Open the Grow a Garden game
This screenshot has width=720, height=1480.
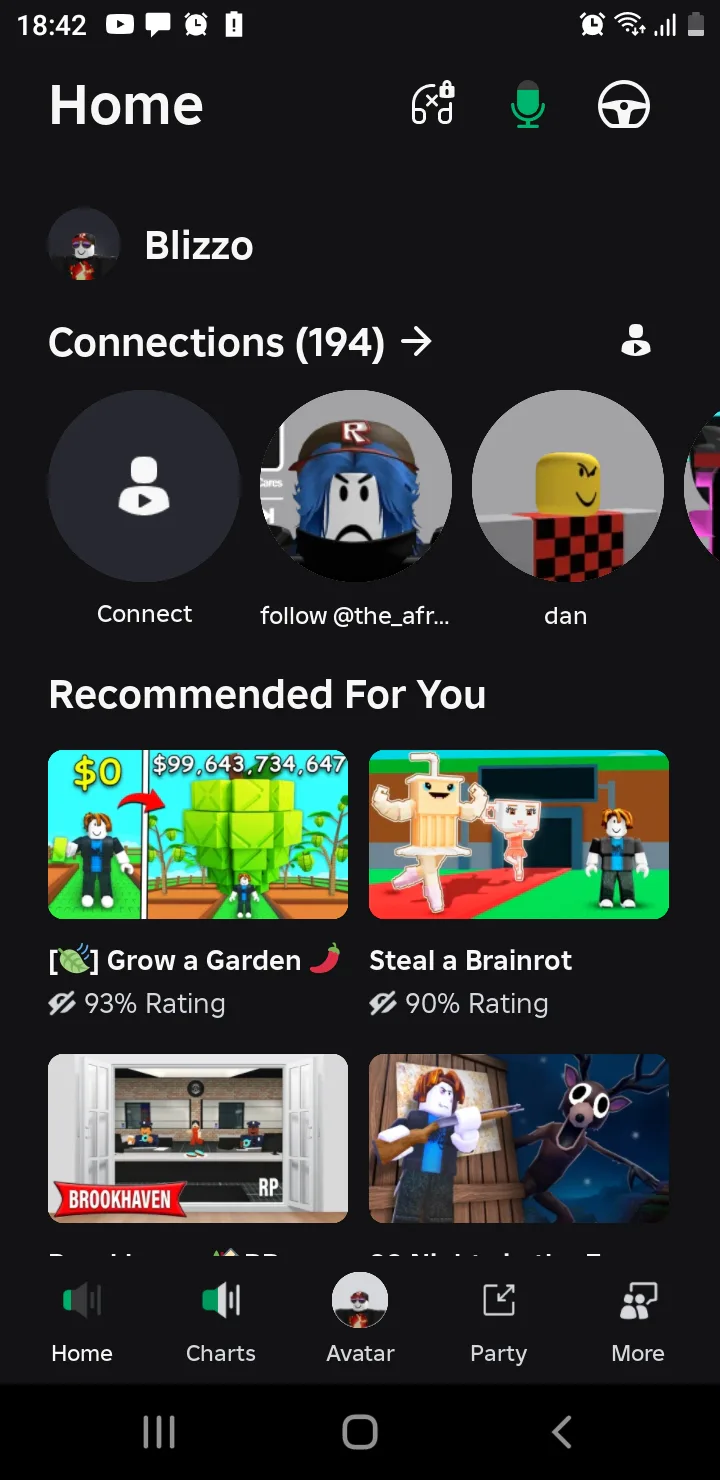pyautogui.click(x=198, y=834)
